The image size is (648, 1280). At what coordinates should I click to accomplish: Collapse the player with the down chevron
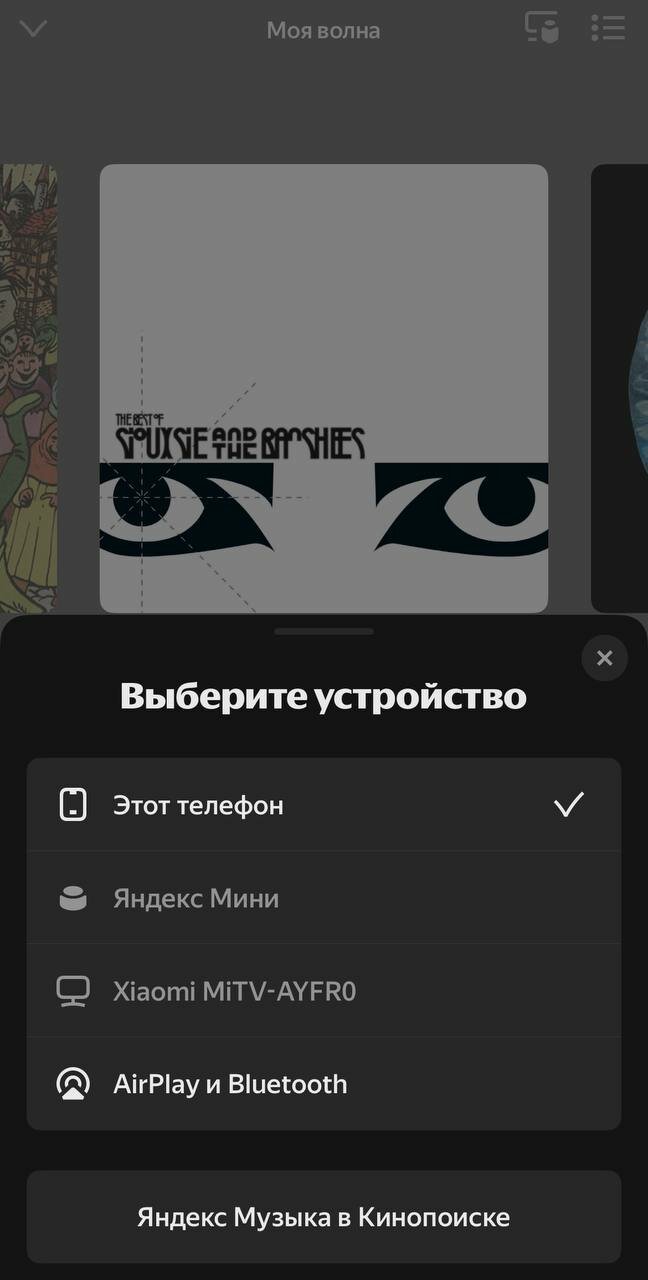[x=33, y=29]
